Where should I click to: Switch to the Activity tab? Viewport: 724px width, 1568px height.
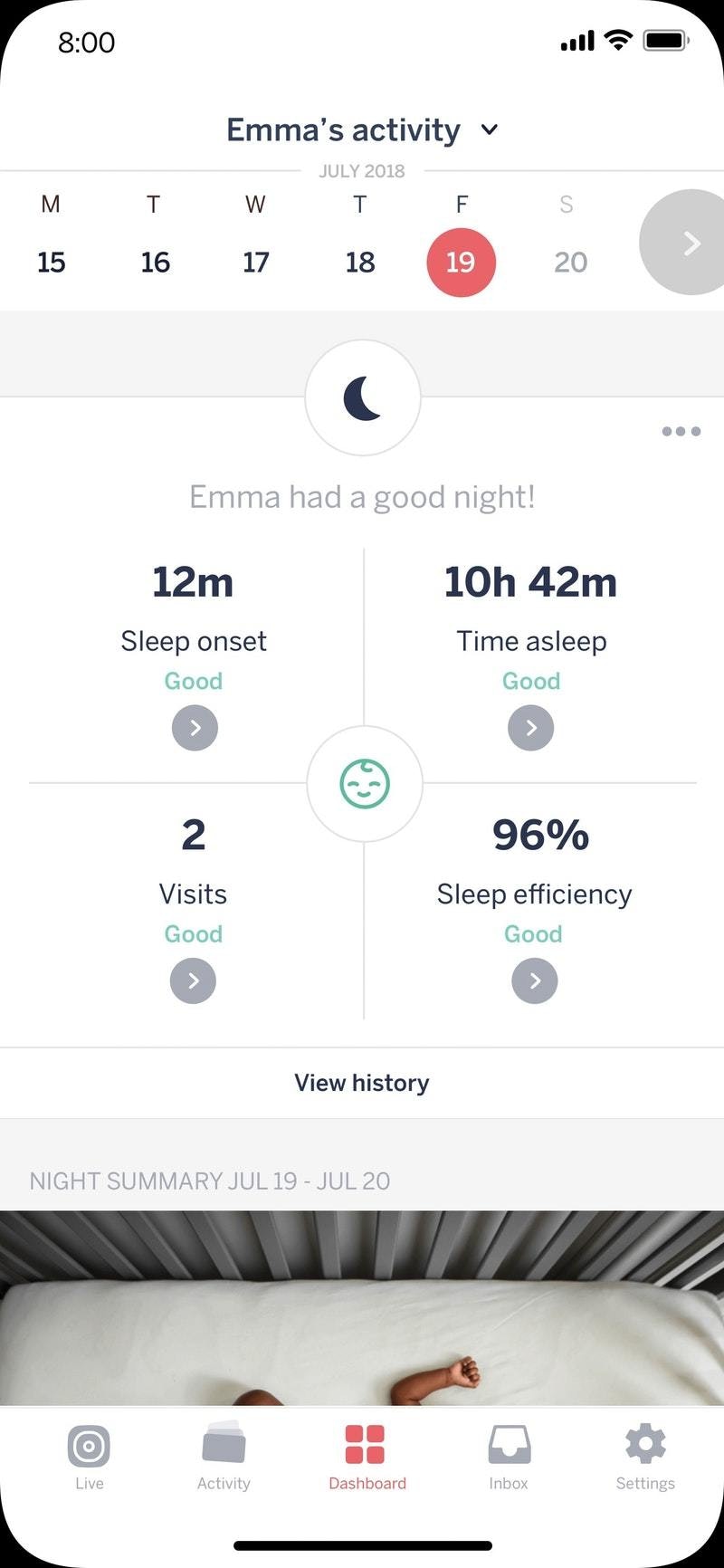(224, 1456)
